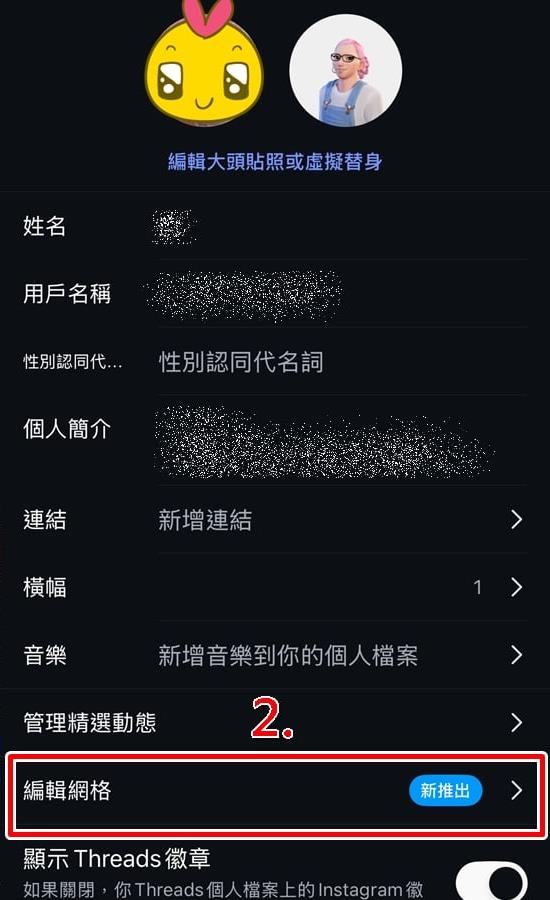
Task: Open 編輯網格 marked 新推出
Action: click(275, 791)
